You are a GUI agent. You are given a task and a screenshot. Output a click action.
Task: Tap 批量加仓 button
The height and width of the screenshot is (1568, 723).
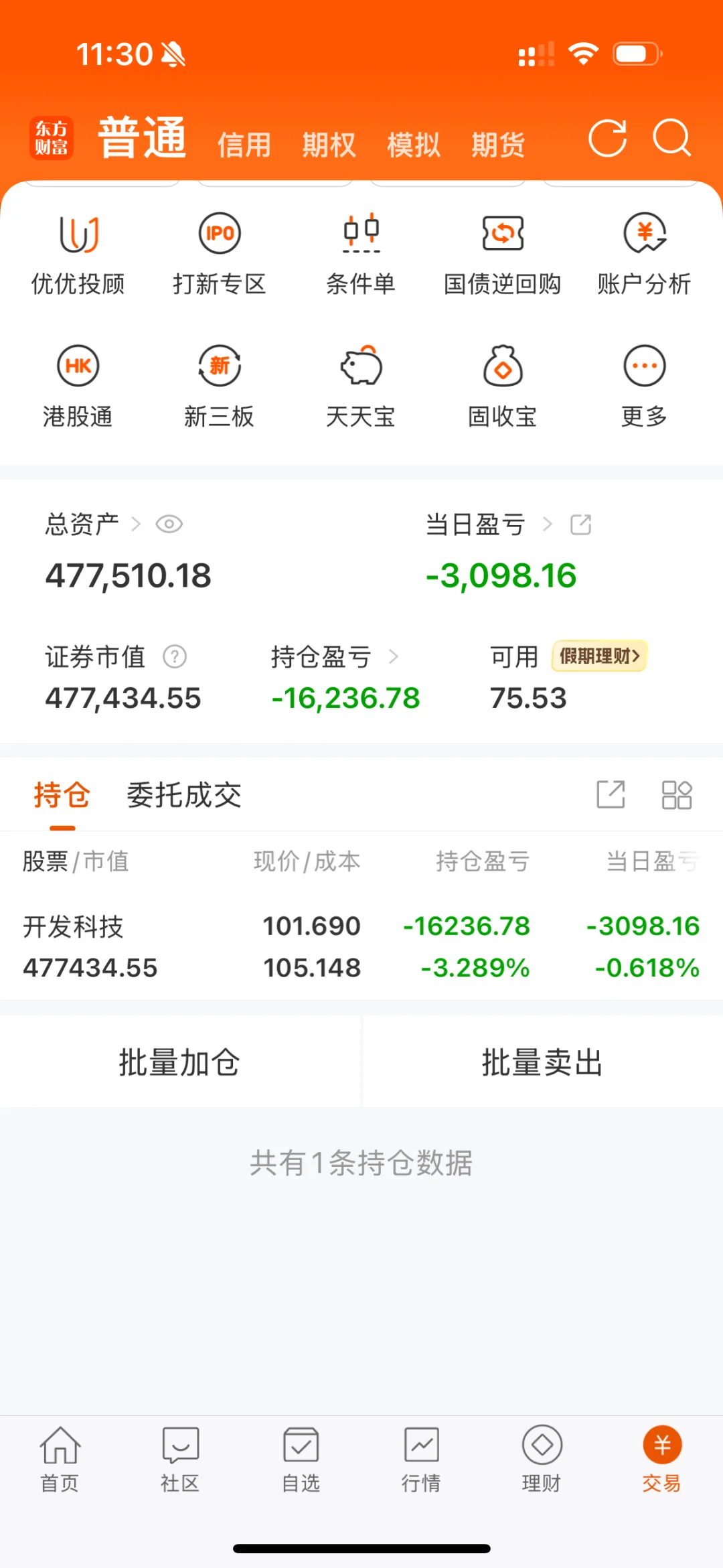coord(179,1062)
